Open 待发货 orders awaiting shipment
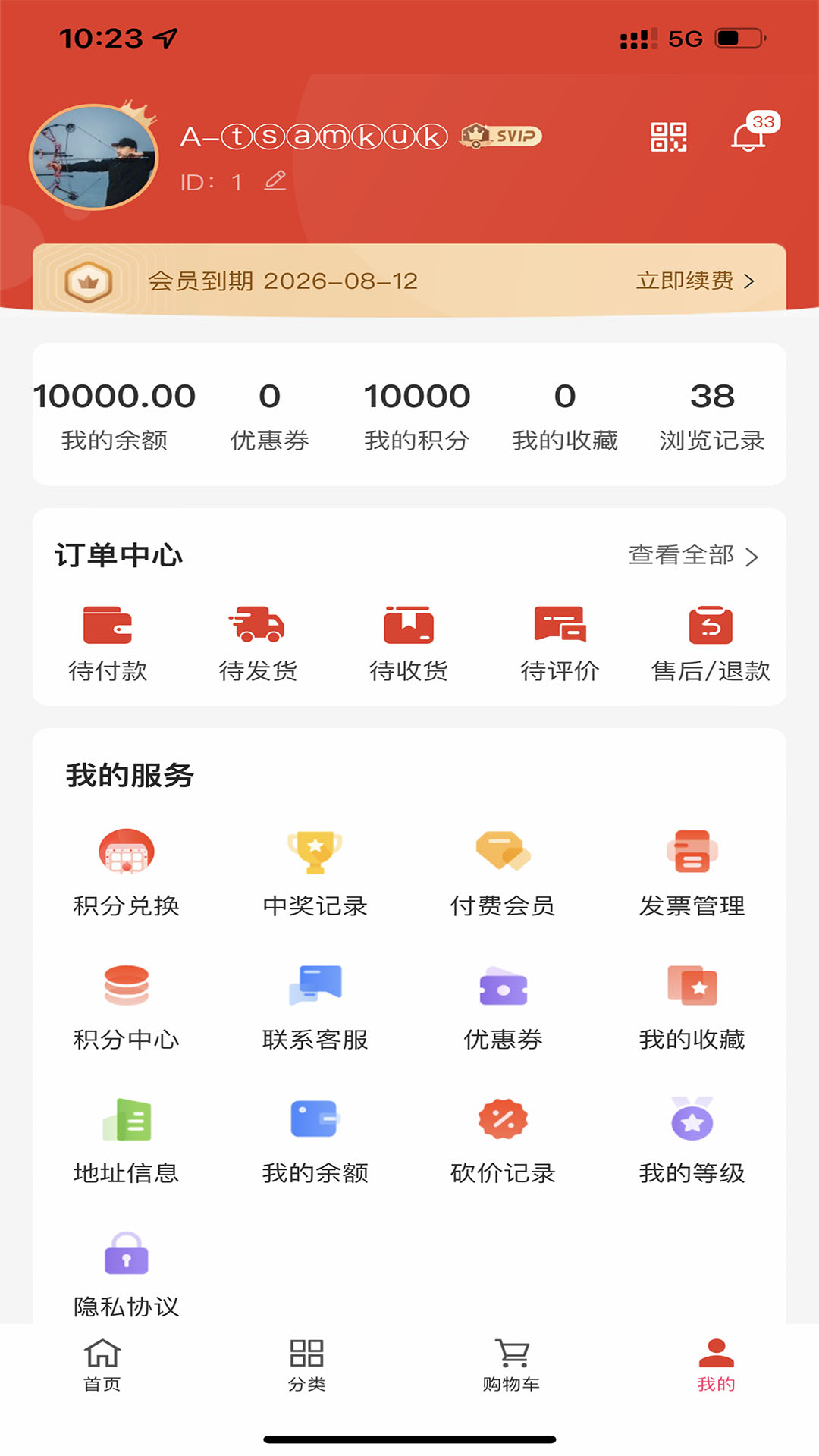This screenshot has width=819, height=1456. click(x=258, y=643)
